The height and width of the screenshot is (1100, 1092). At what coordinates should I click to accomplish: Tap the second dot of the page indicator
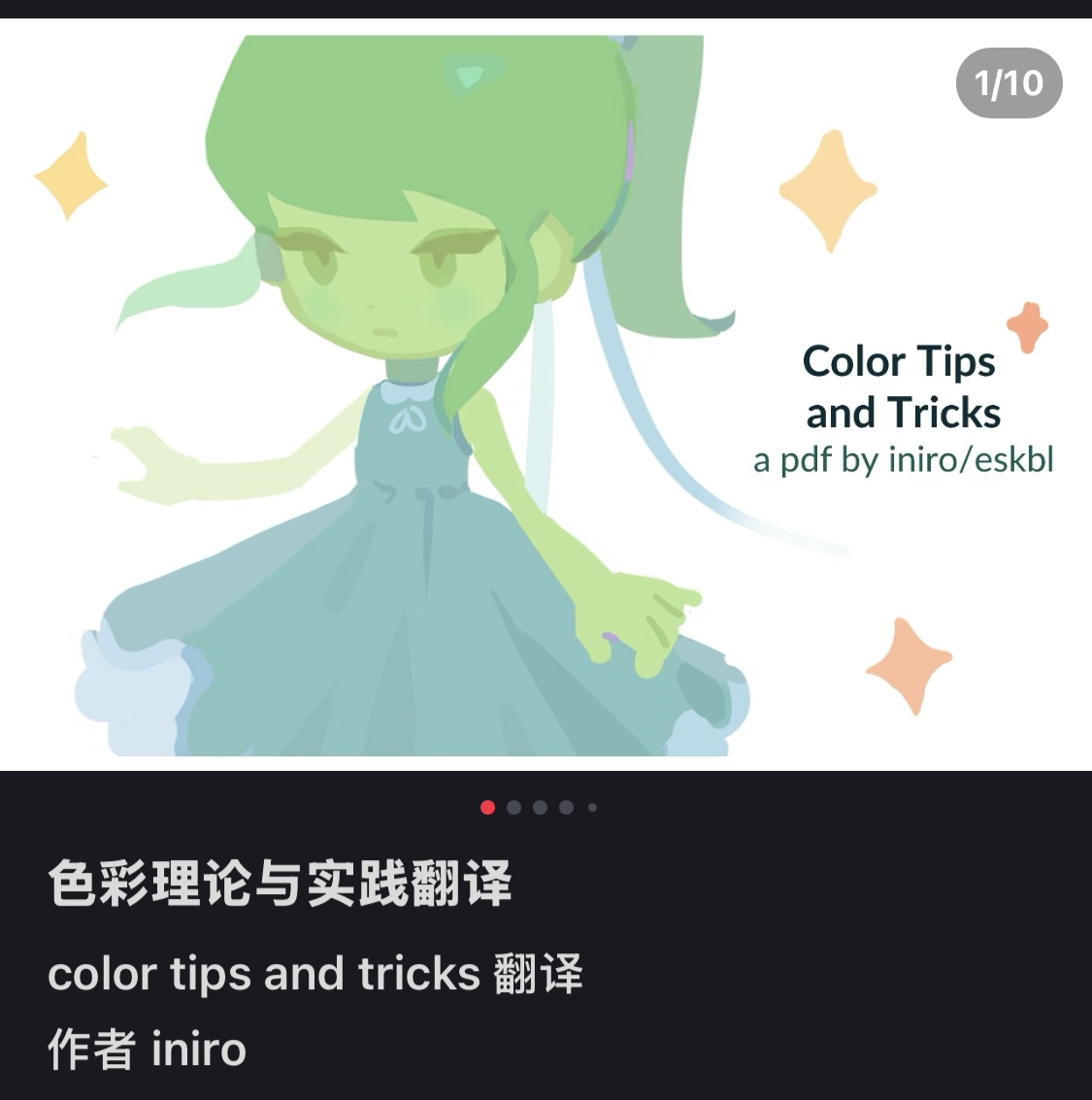(514, 807)
